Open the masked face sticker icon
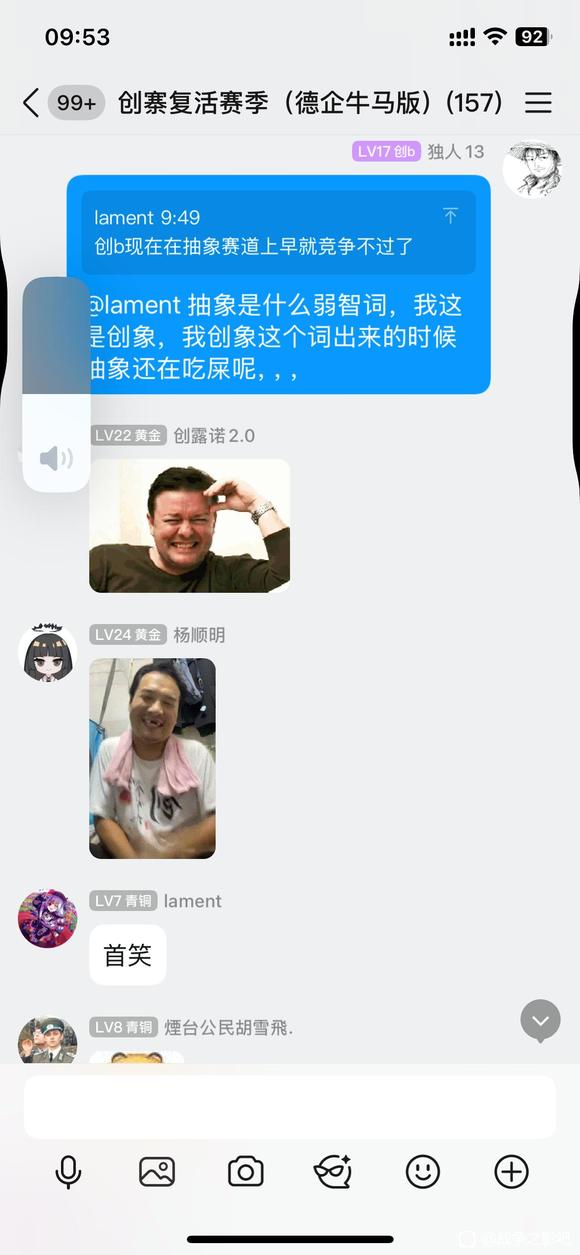Screen dimensions: 580x1255 333,1171
